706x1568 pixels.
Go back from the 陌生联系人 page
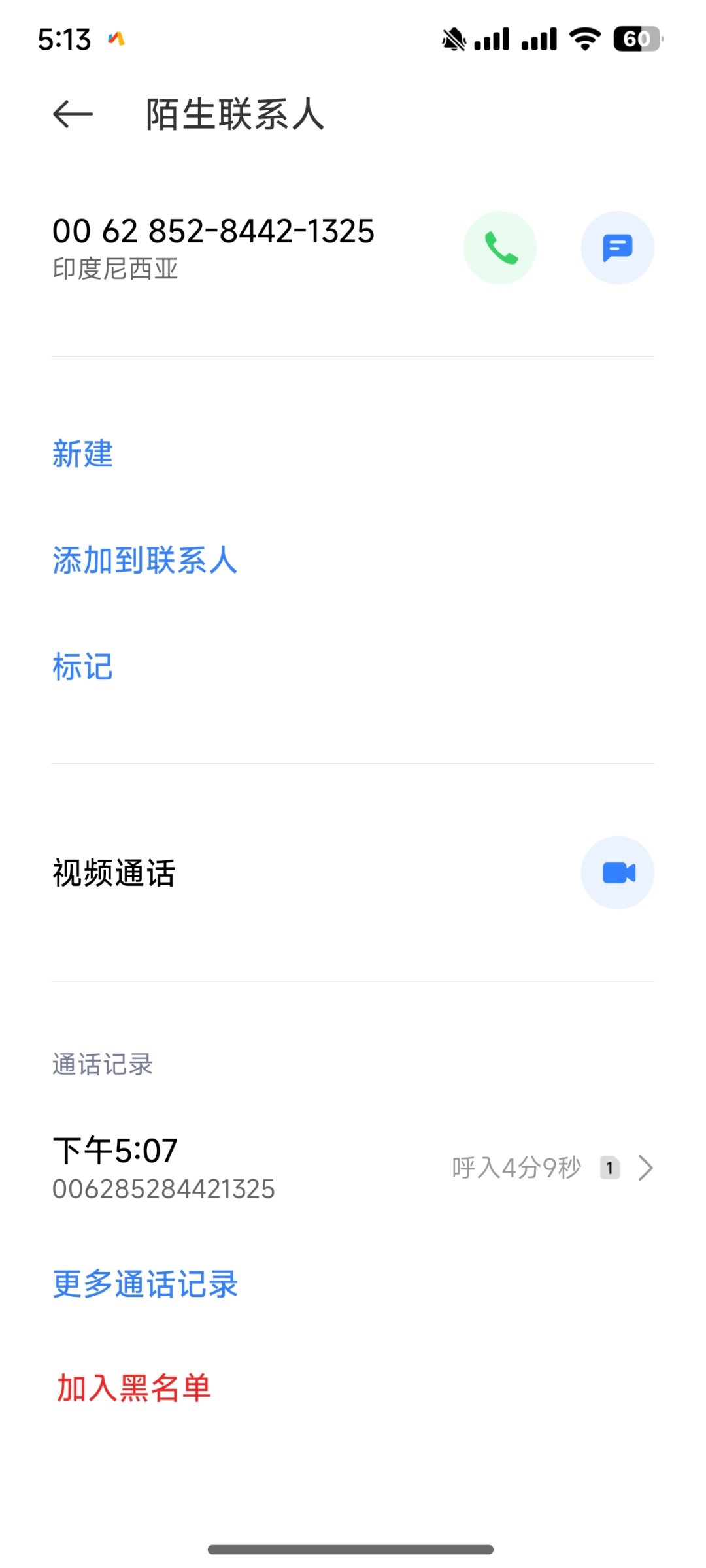click(x=73, y=115)
